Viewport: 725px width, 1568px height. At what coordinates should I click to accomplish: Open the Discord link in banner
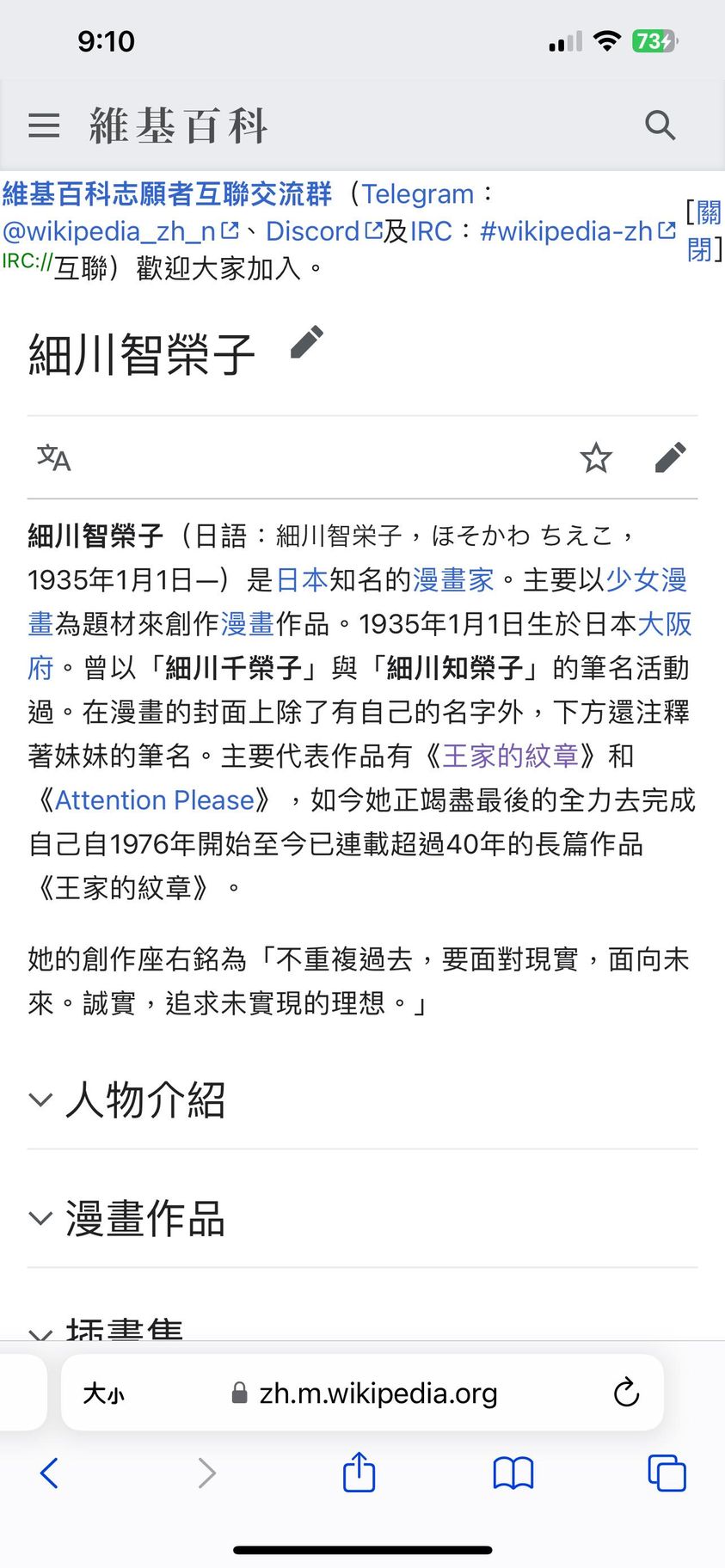tap(313, 231)
